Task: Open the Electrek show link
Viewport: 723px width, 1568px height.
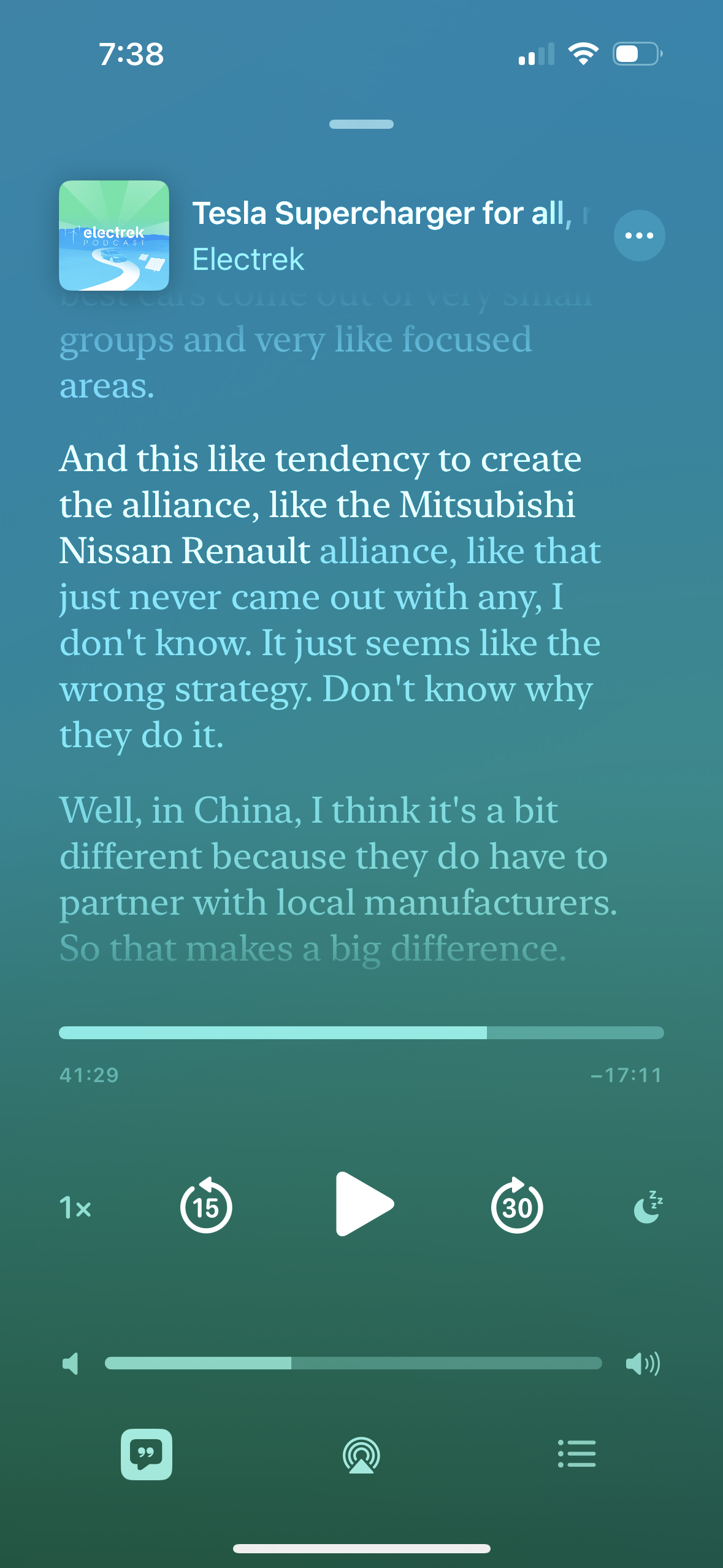Action: point(248,259)
